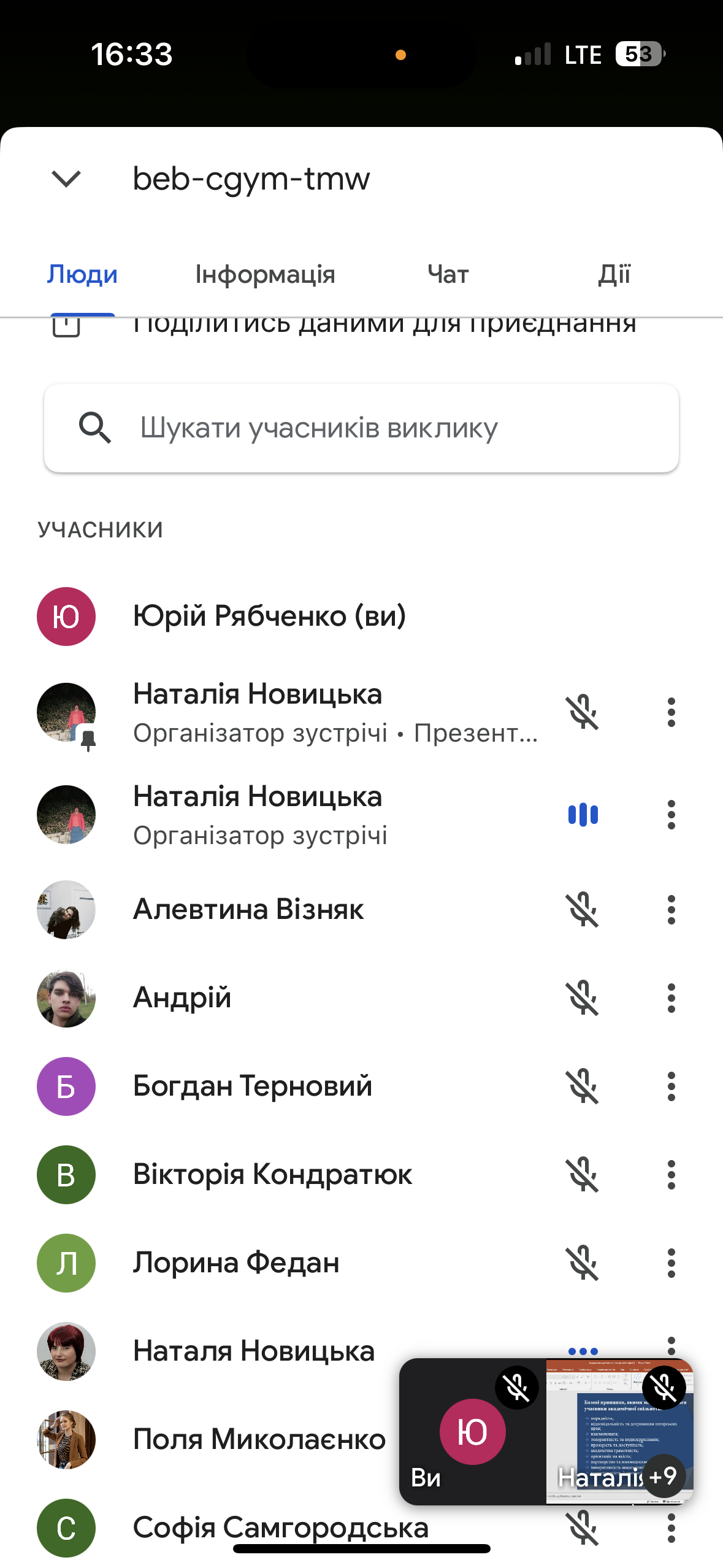Screen dimensions: 723x1568
Task: Tap the floating call preview thumbnail
Action: (546, 1432)
